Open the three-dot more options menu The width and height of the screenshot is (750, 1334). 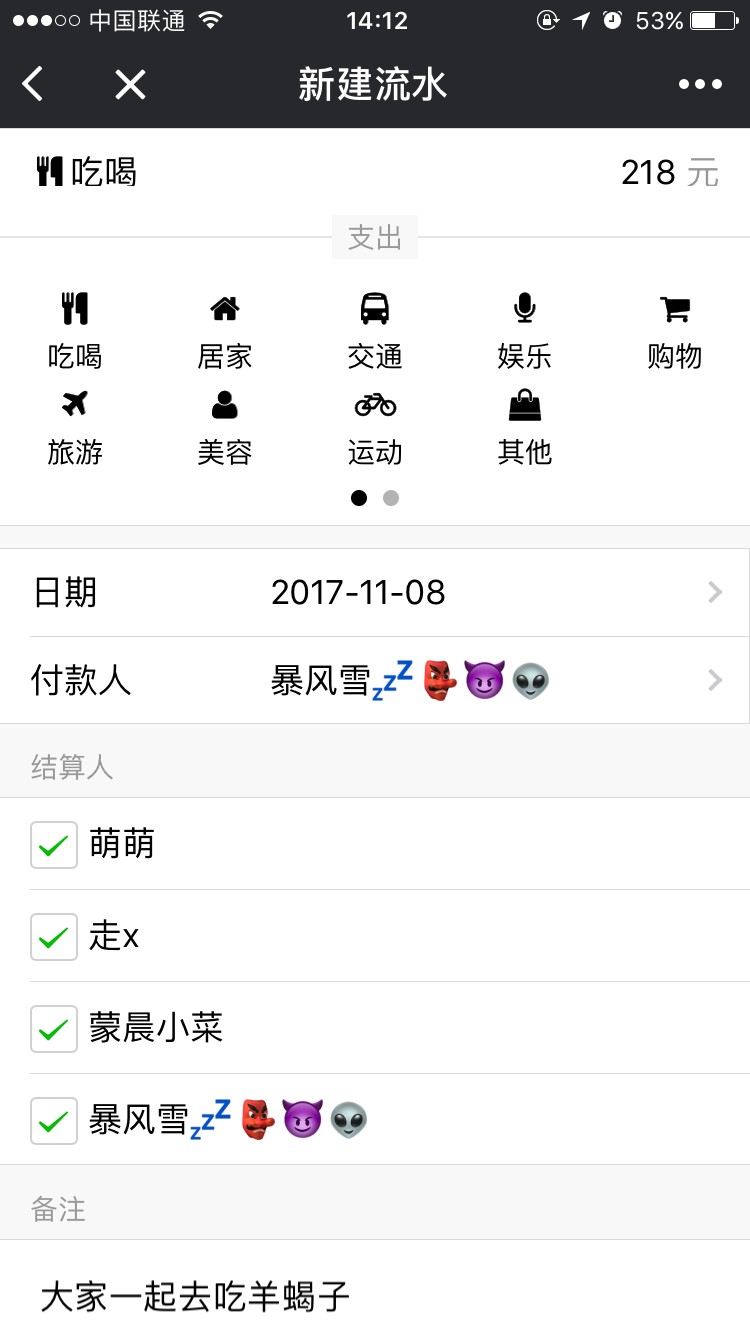click(700, 84)
